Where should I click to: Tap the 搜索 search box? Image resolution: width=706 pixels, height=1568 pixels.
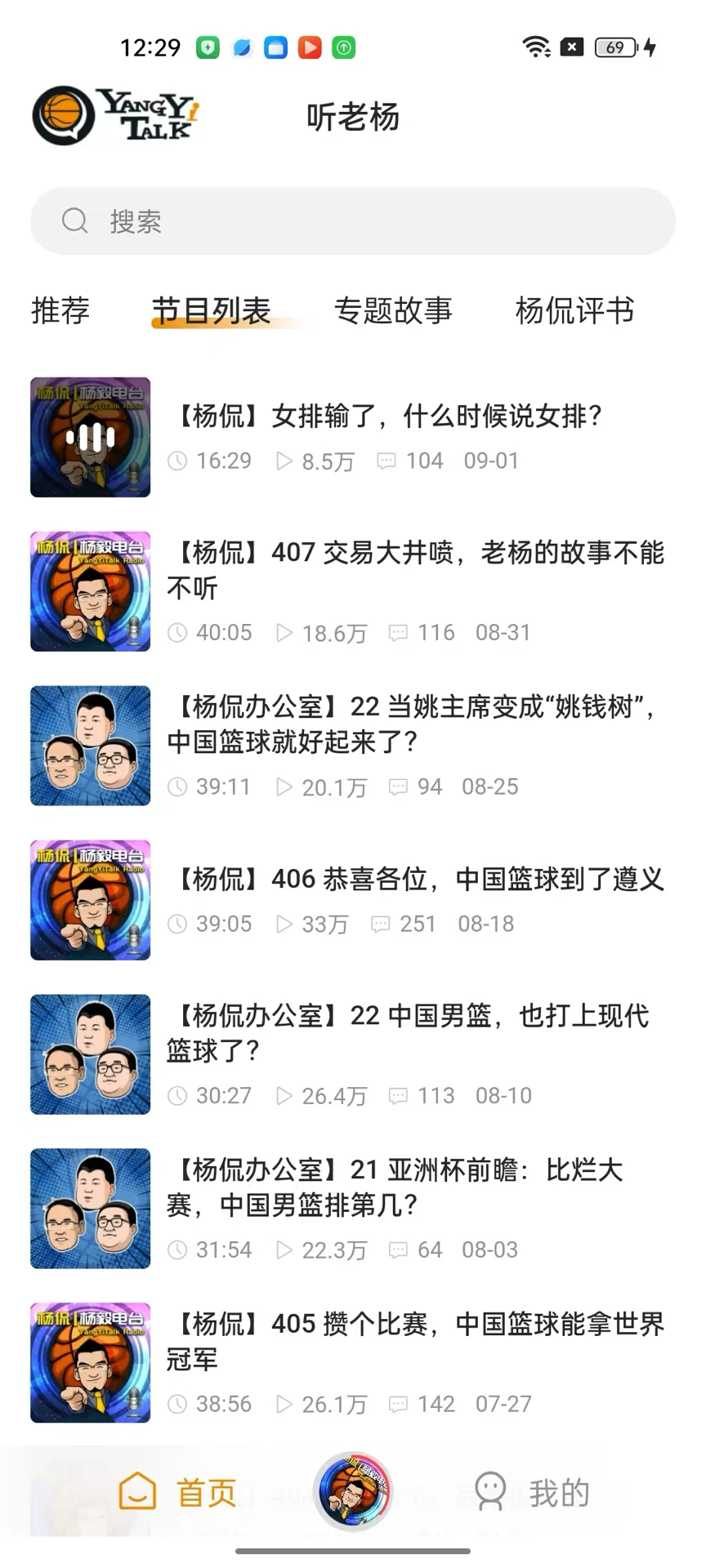click(x=353, y=221)
